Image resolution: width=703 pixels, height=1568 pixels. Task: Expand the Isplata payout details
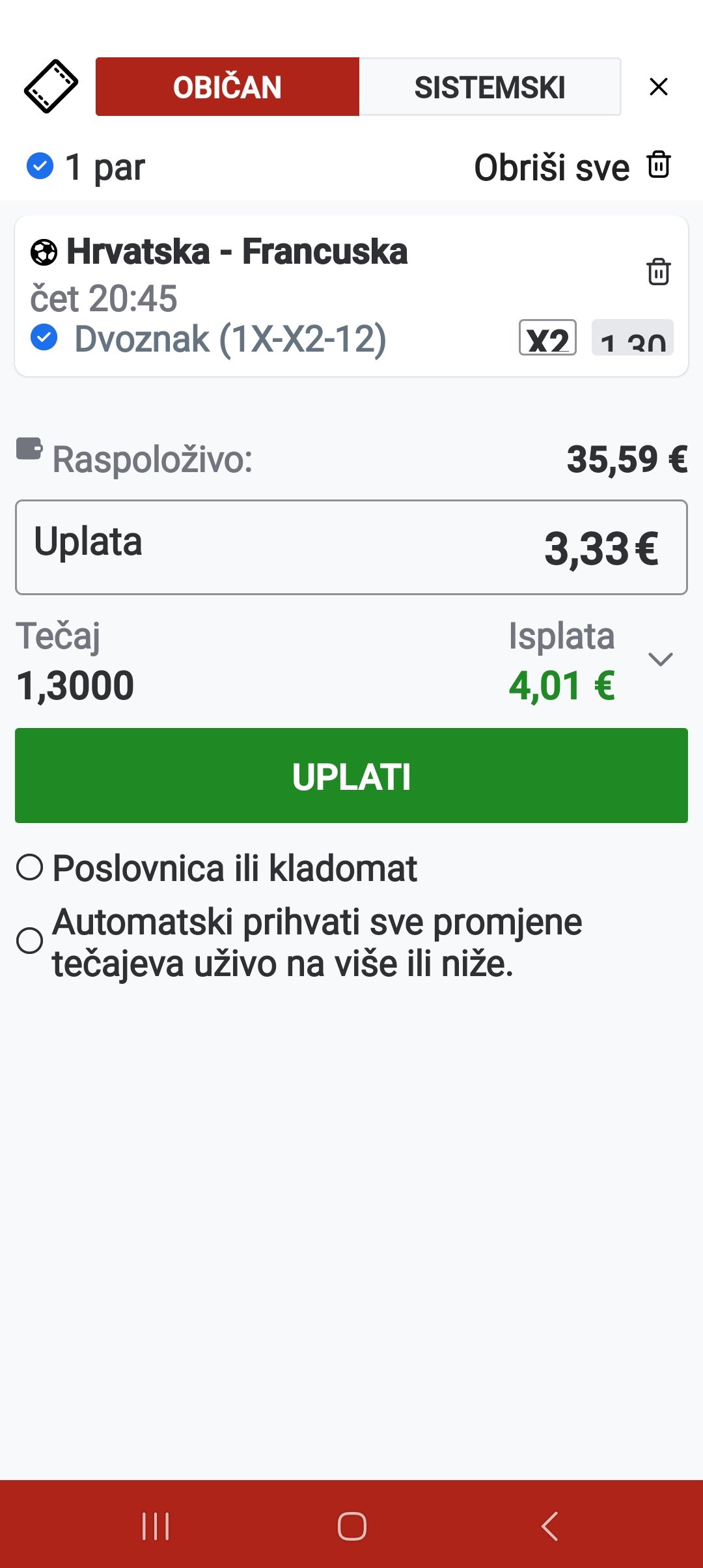(660, 660)
